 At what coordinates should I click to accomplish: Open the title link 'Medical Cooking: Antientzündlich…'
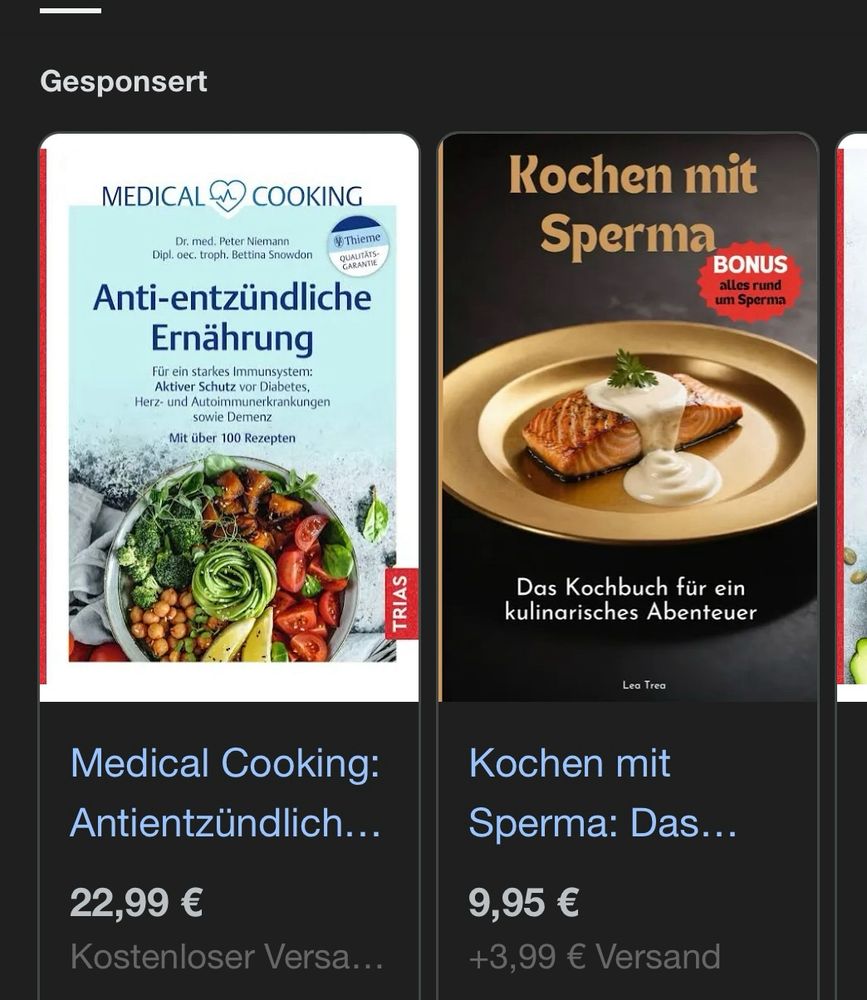click(x=227, y=795)
